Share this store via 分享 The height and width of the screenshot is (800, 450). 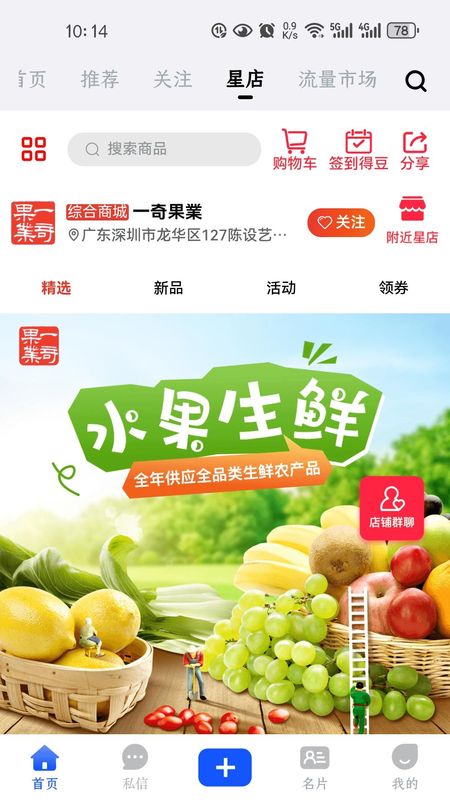pos(415,149)
